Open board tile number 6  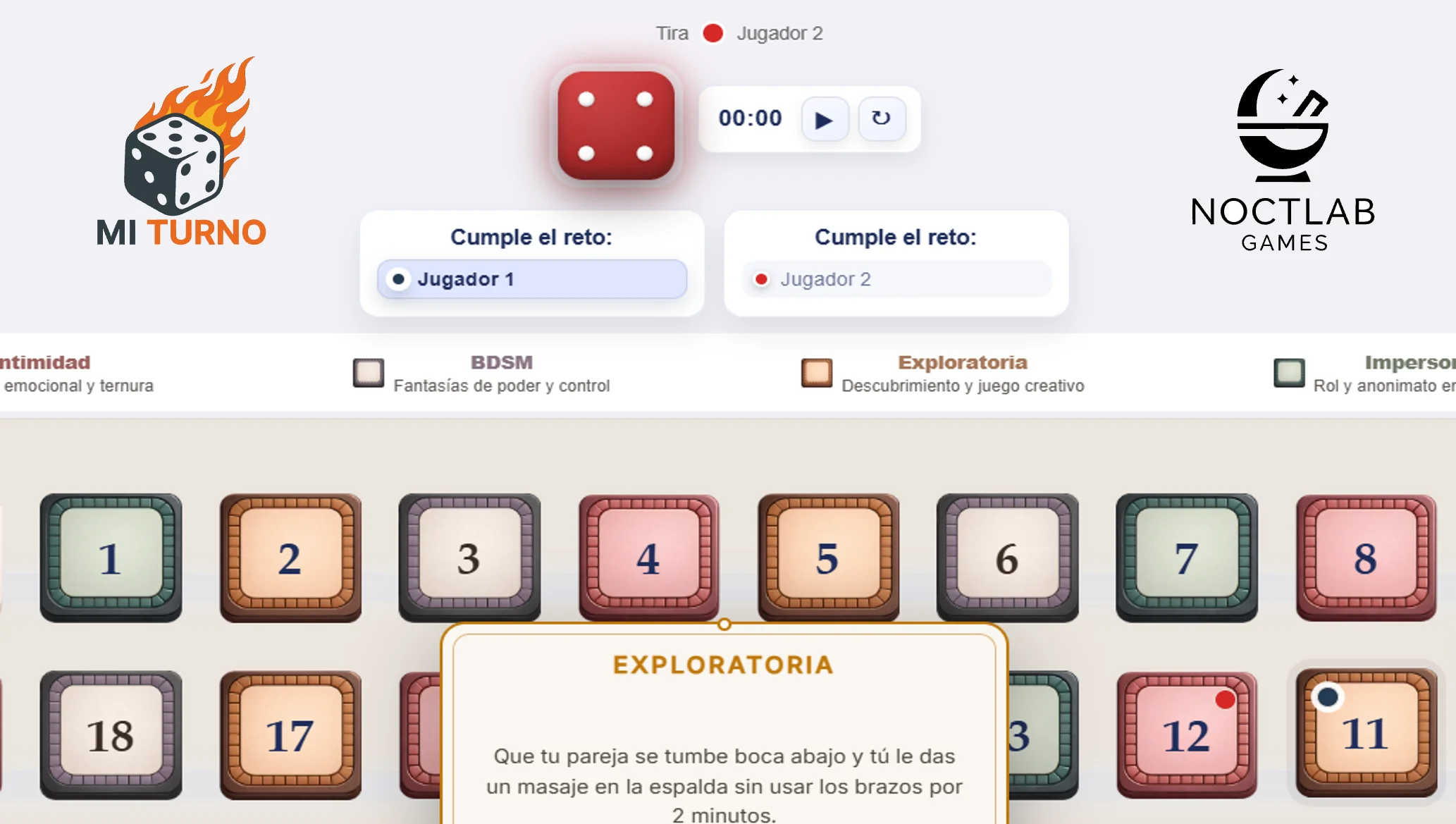tap(1007, 558)
